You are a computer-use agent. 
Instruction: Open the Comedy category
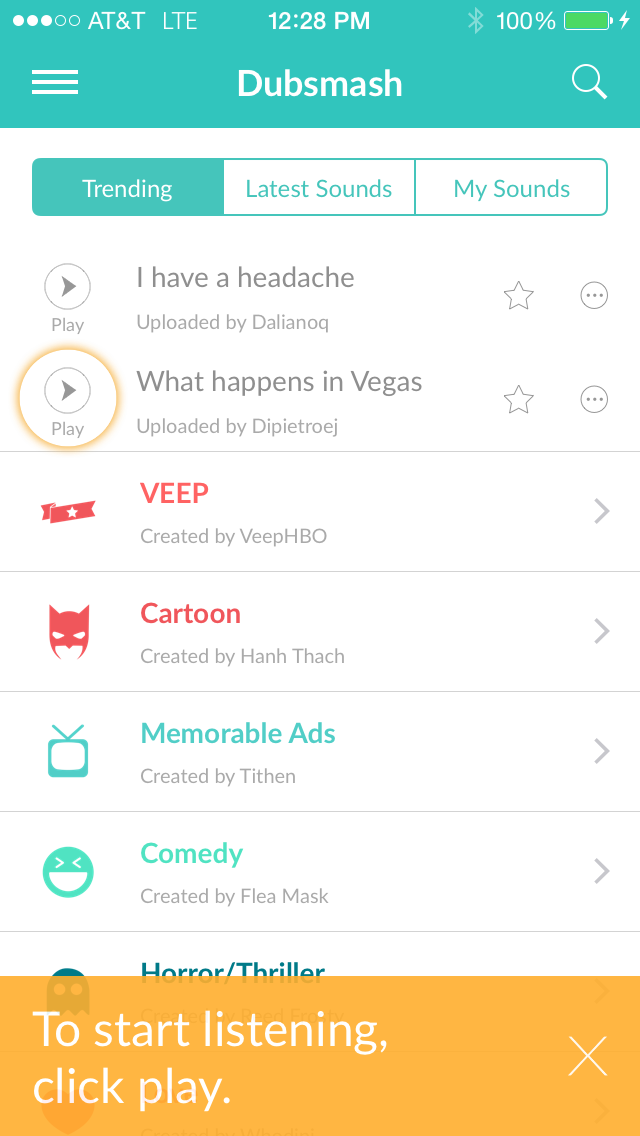point(320,872)
